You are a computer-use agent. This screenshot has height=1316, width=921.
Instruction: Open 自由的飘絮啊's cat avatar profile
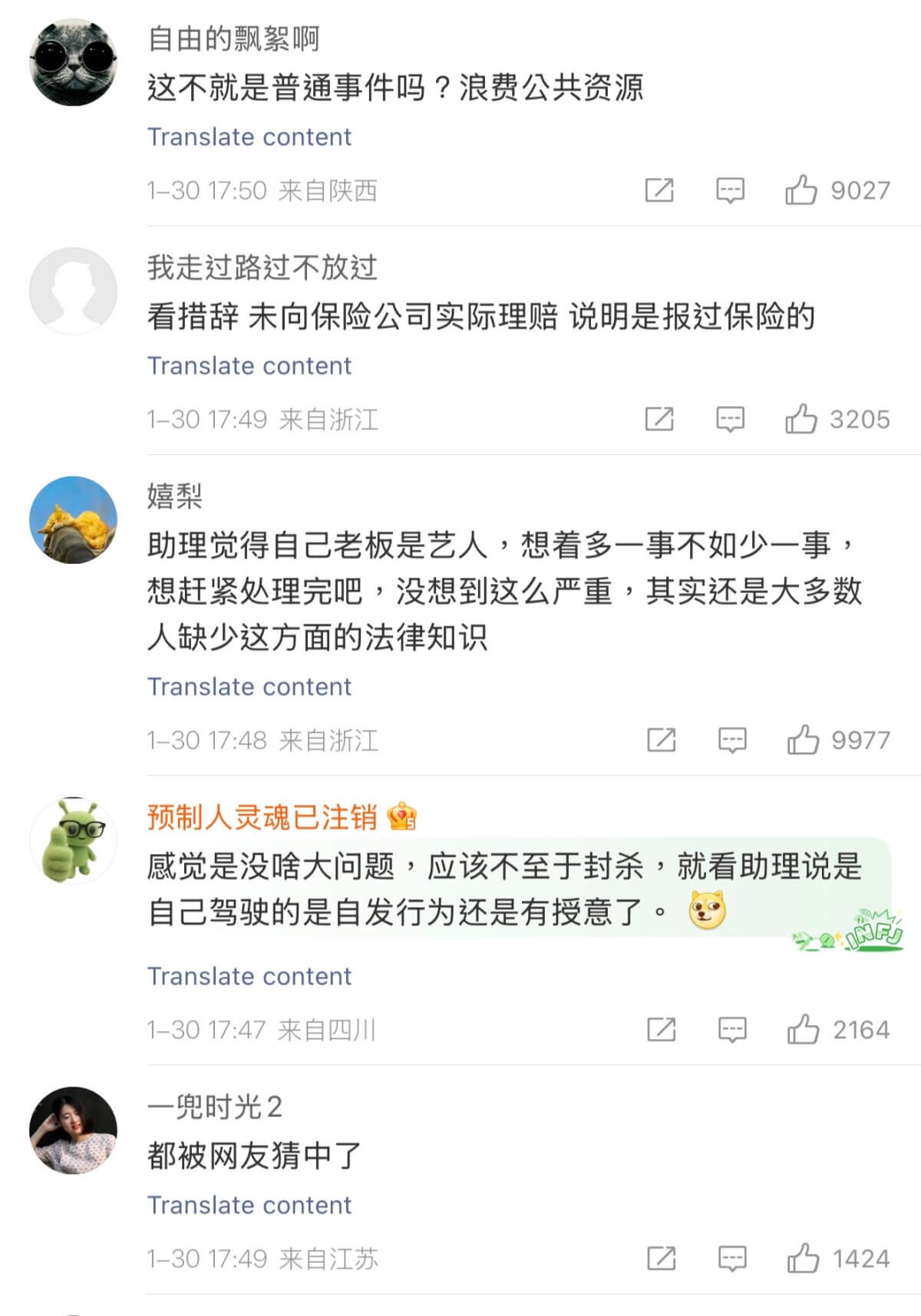tap(73, 62)
